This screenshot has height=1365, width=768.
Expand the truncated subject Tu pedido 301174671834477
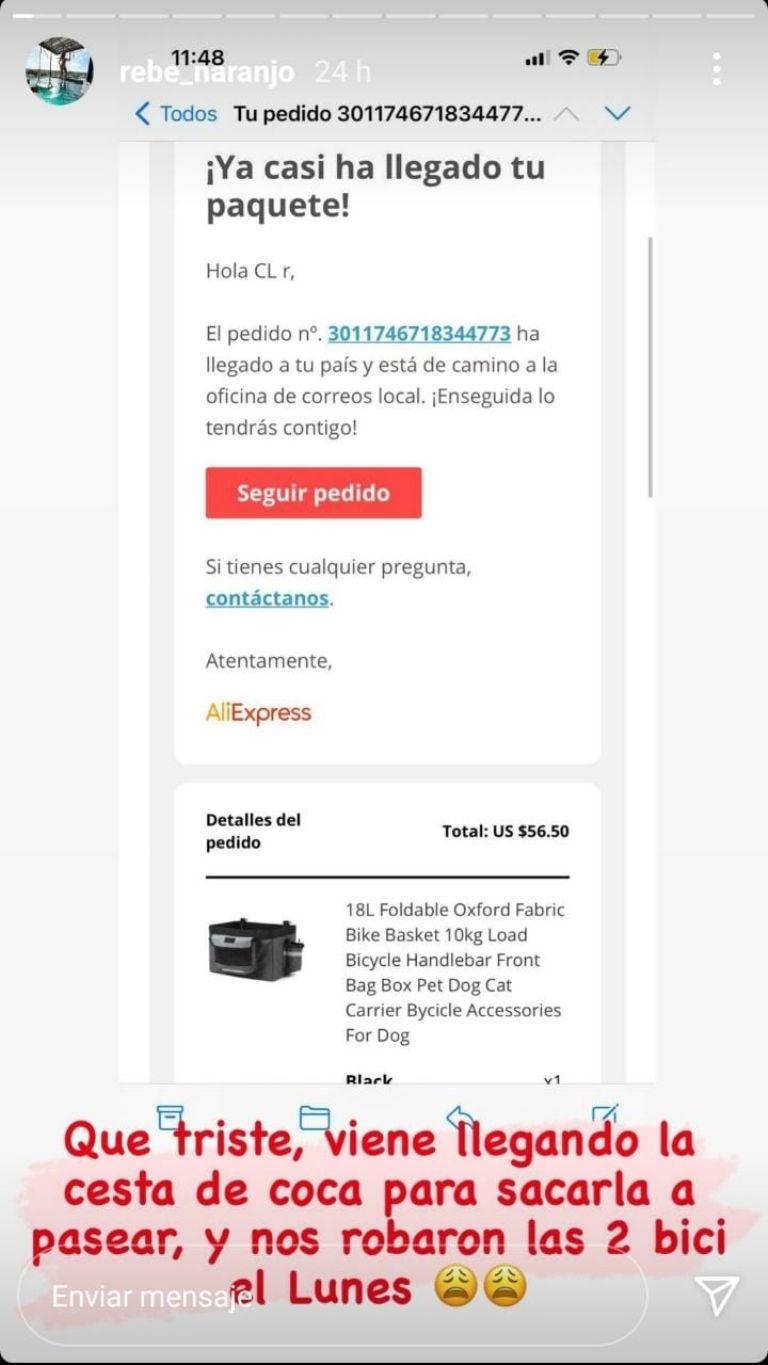[x=390, y=114]
